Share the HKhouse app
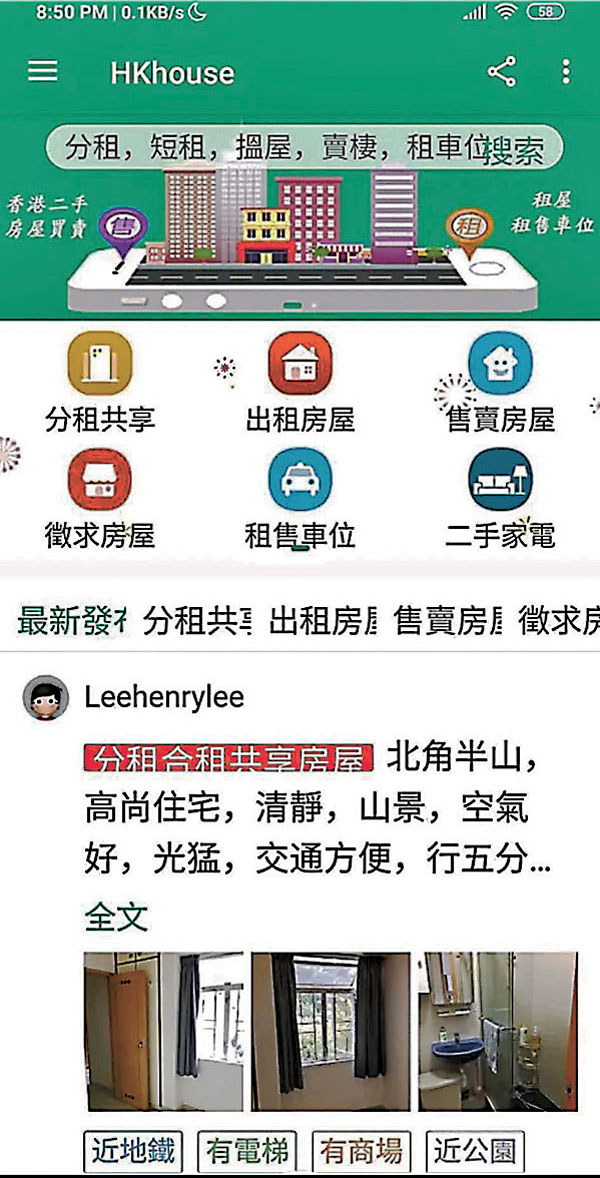 tap(501, 72)
